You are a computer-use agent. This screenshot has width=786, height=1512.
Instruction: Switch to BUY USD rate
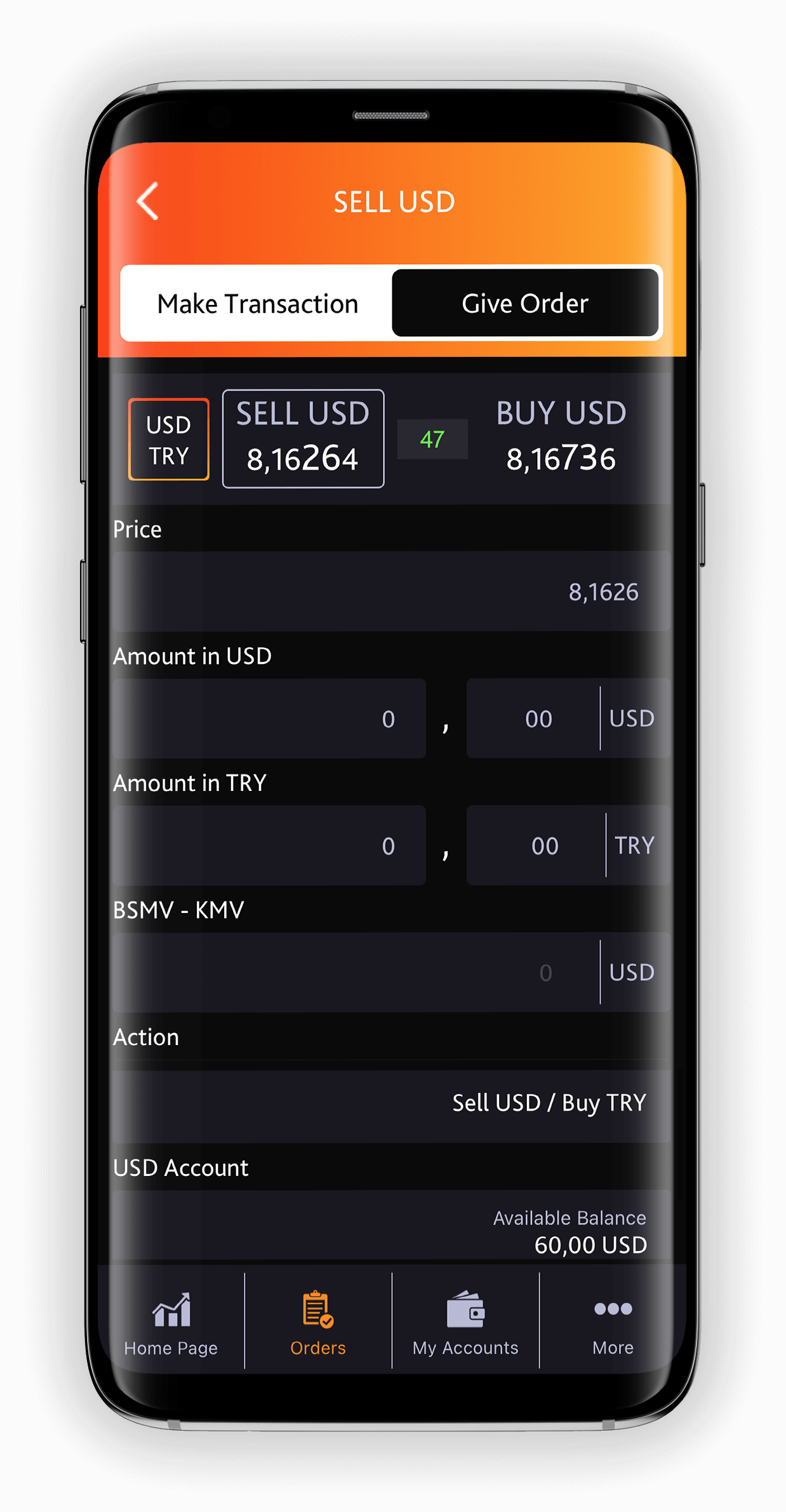pos(561,438)
